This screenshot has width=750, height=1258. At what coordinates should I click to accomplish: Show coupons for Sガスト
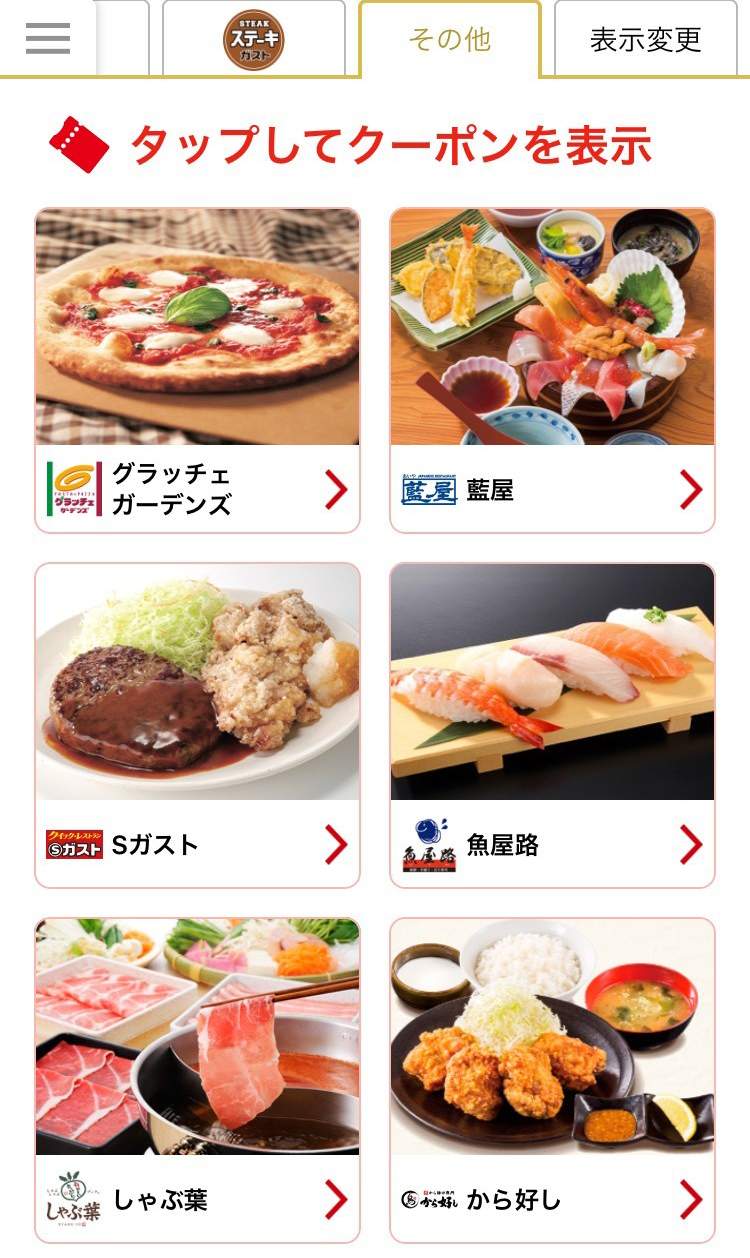197,725
